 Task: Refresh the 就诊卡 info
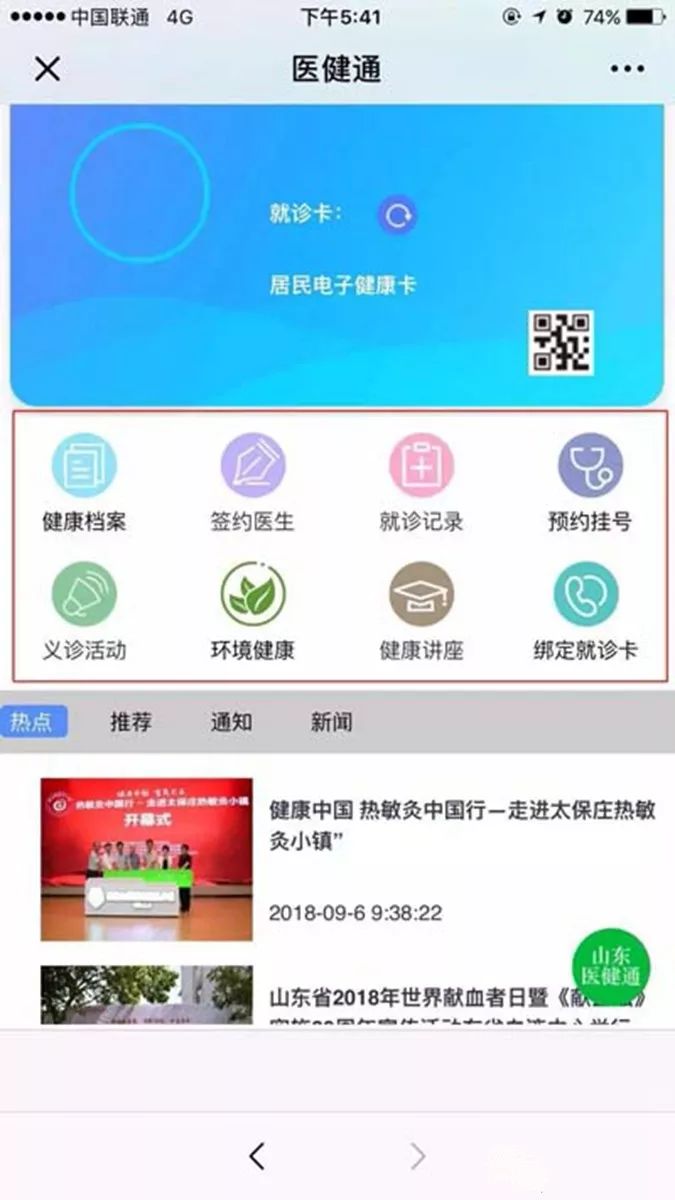pyautogui.click(x=397, y=215)
